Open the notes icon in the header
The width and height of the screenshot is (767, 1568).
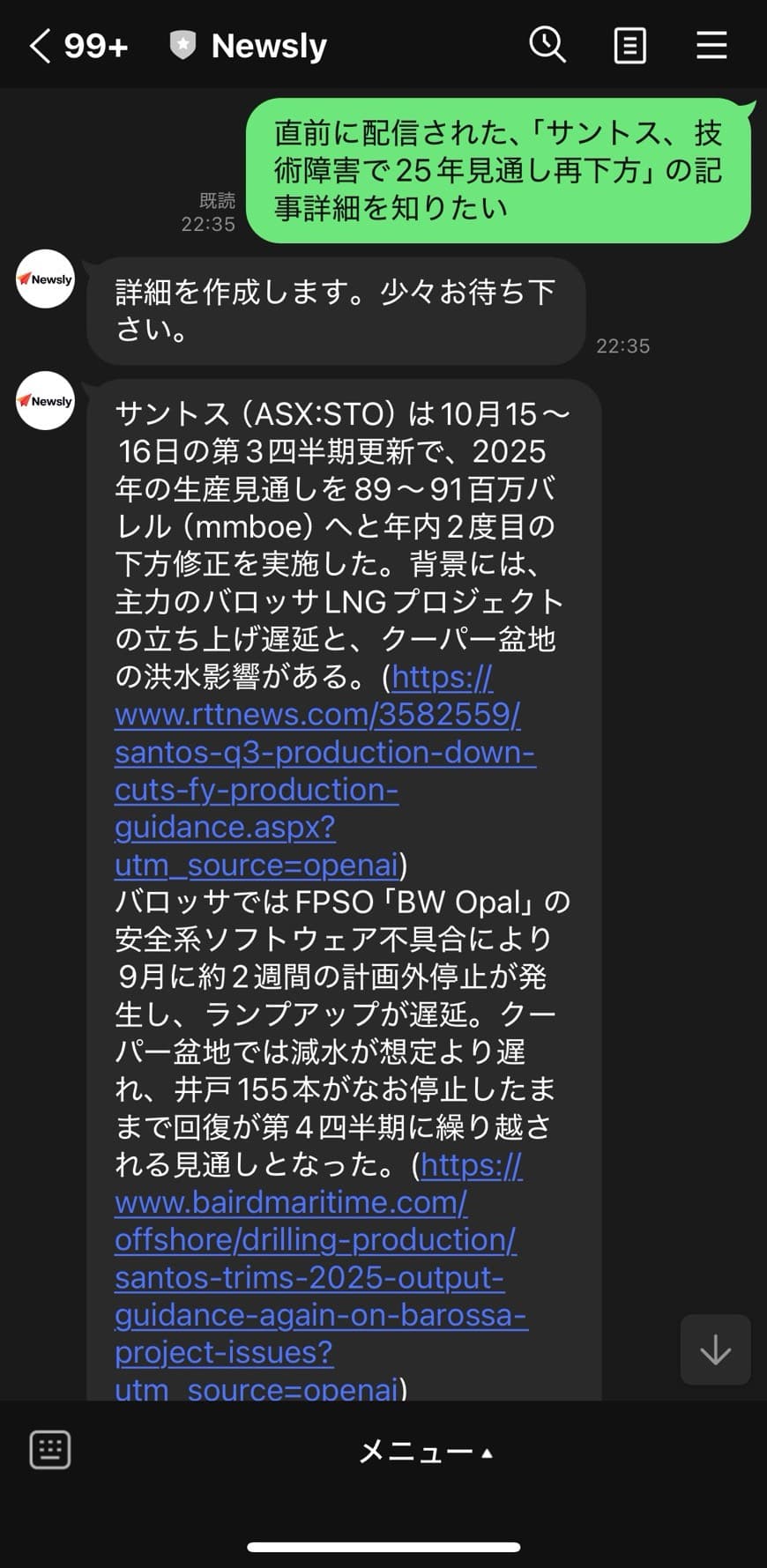pos(629,45)
